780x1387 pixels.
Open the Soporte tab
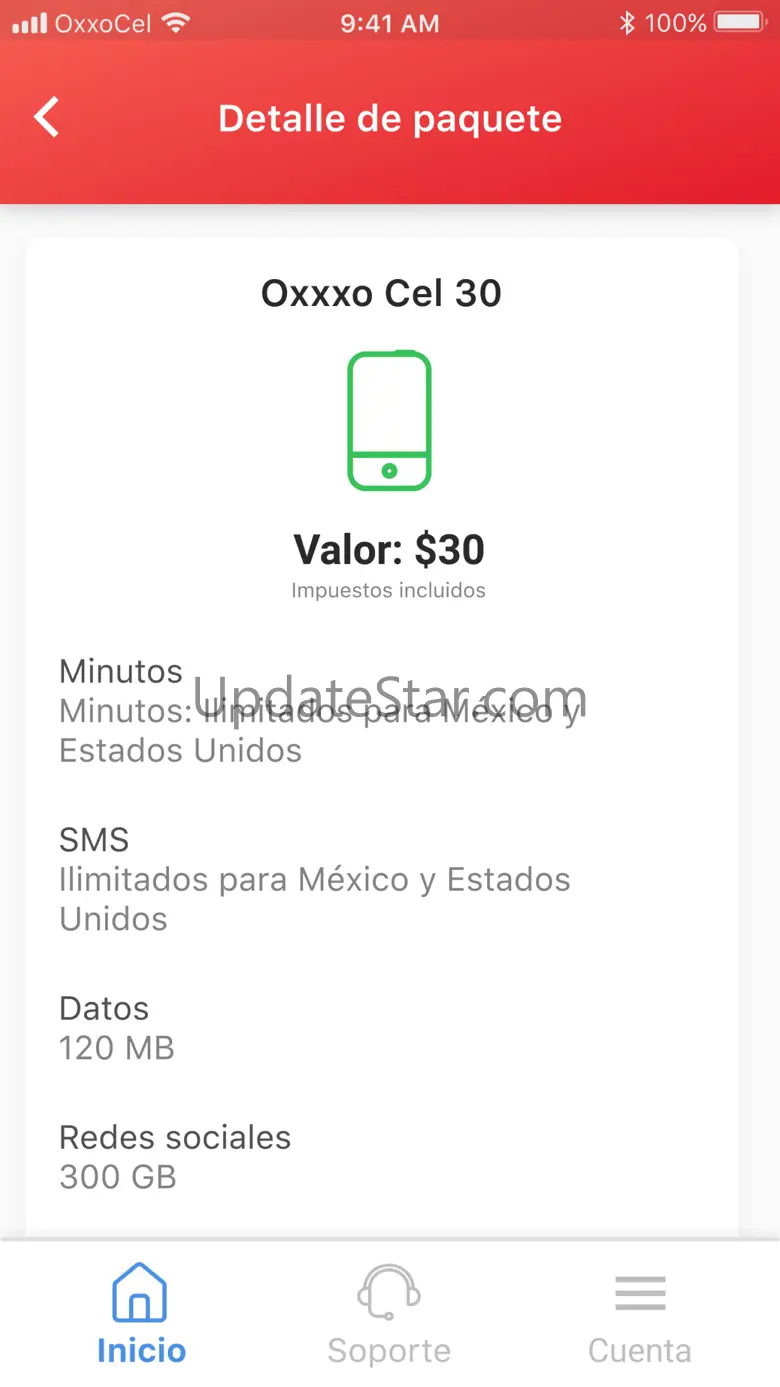tap(389, 1313)
